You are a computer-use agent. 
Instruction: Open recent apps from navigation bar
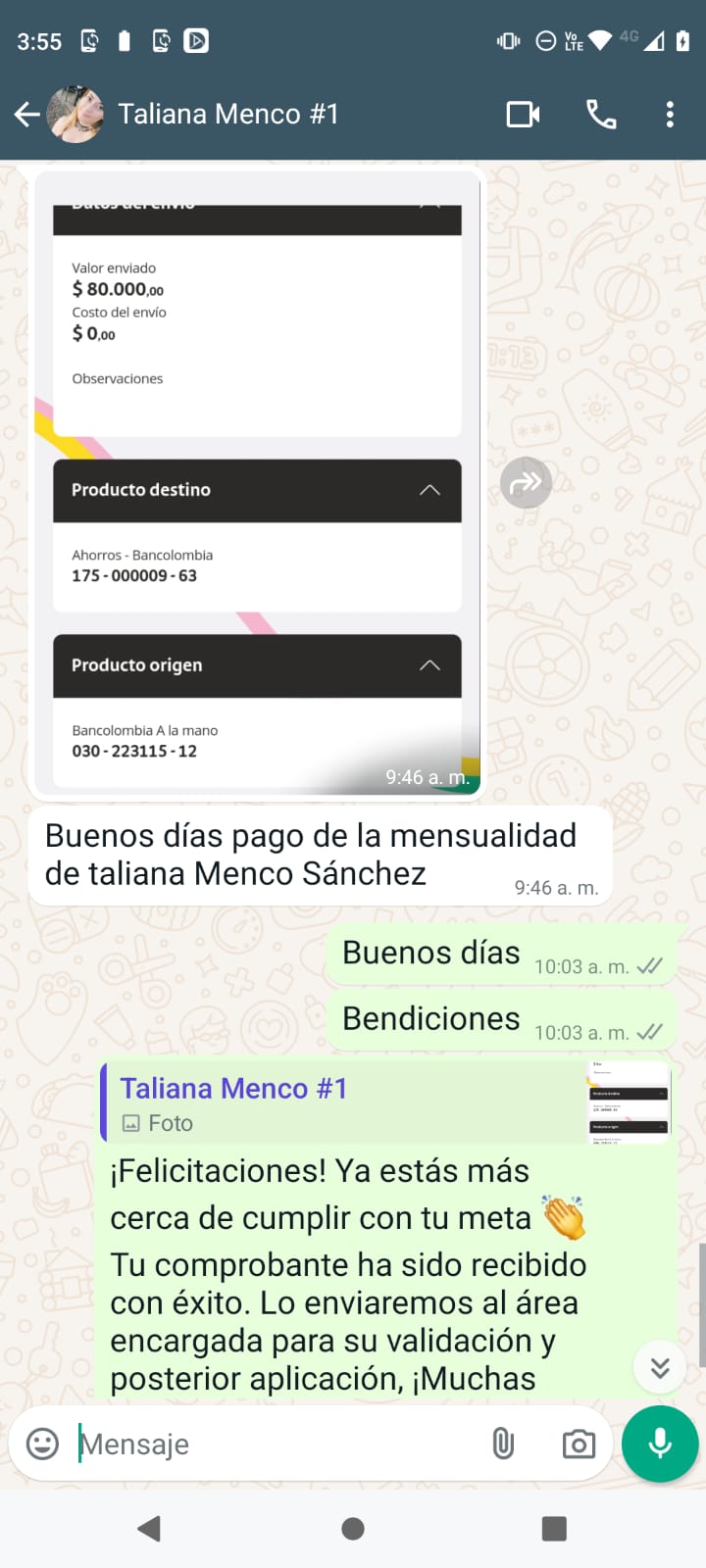[554, 1529]
